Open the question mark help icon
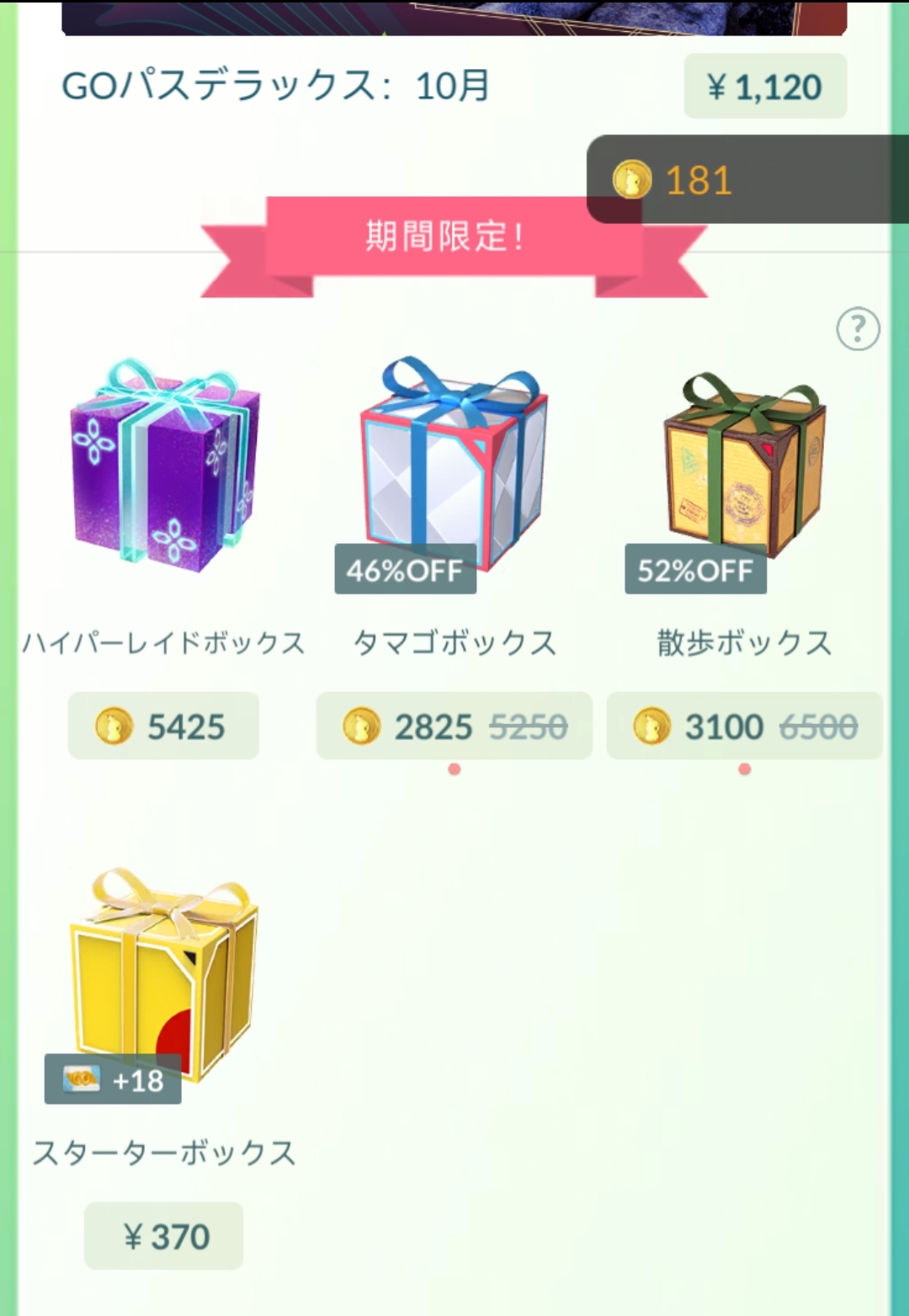Viewport: 909px width, 1316px height. (x=858, y=328)
